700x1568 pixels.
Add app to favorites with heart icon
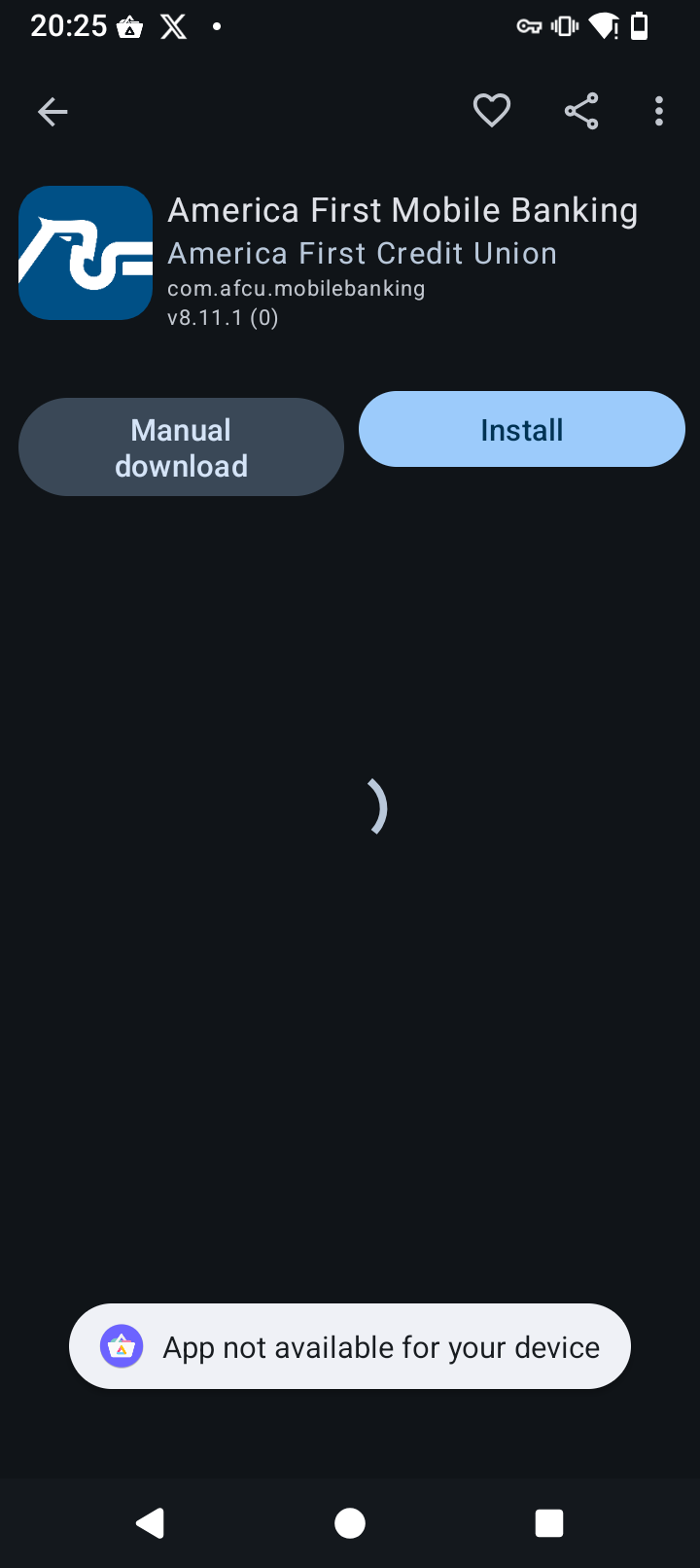click(x=491, y=111)
